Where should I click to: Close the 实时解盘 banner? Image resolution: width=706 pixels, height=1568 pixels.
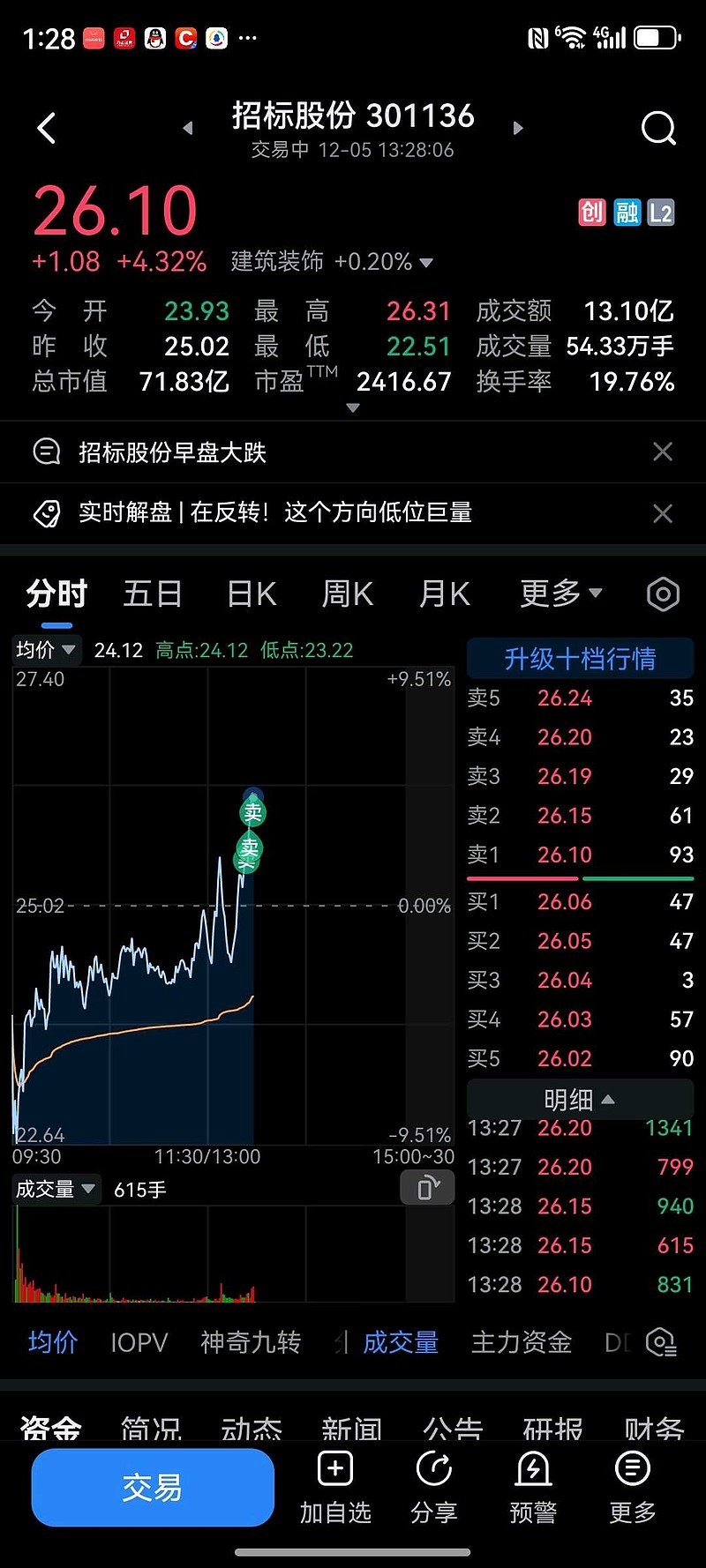662,513
